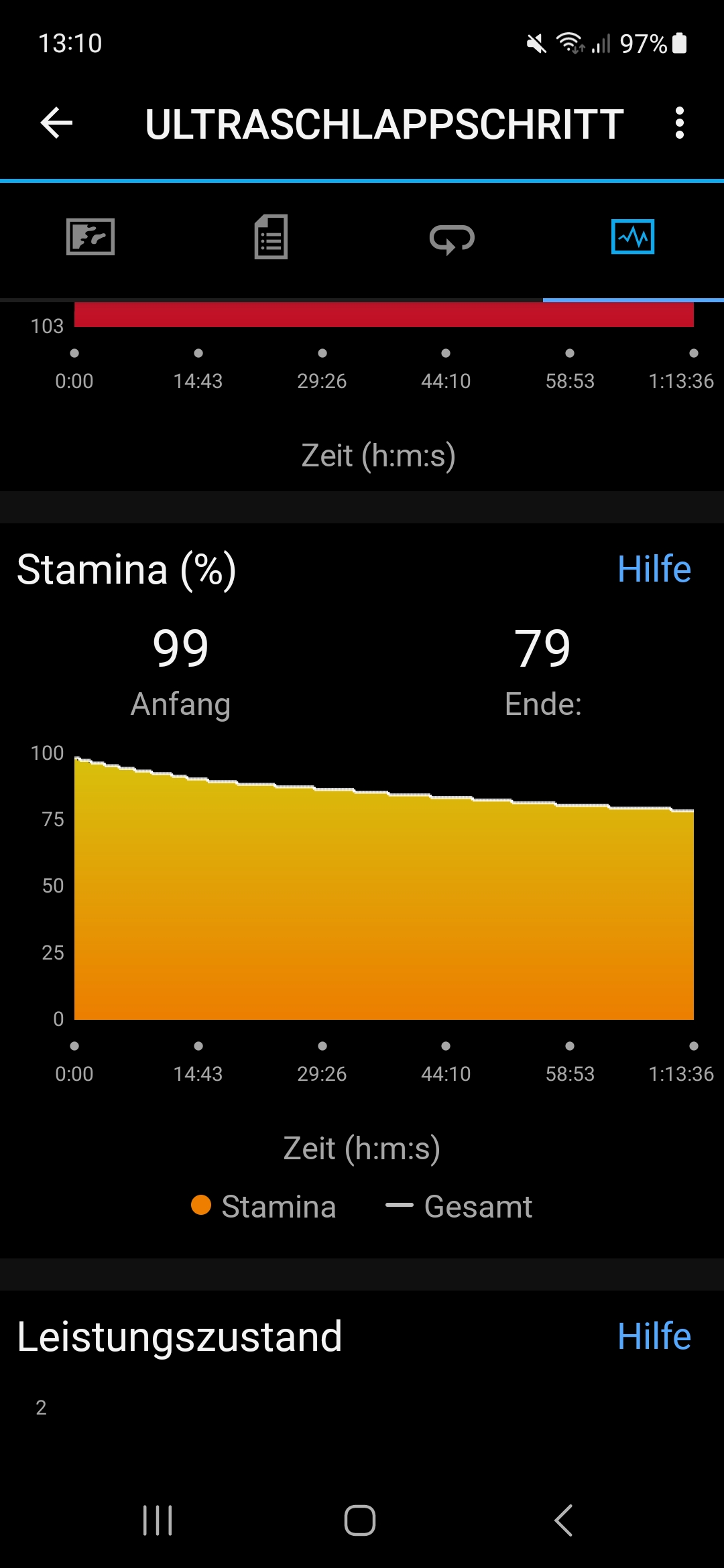The height and width of the screenshot is (1568, 724).
Task: Go back with the top-left arrow
Action: point(56,123)
